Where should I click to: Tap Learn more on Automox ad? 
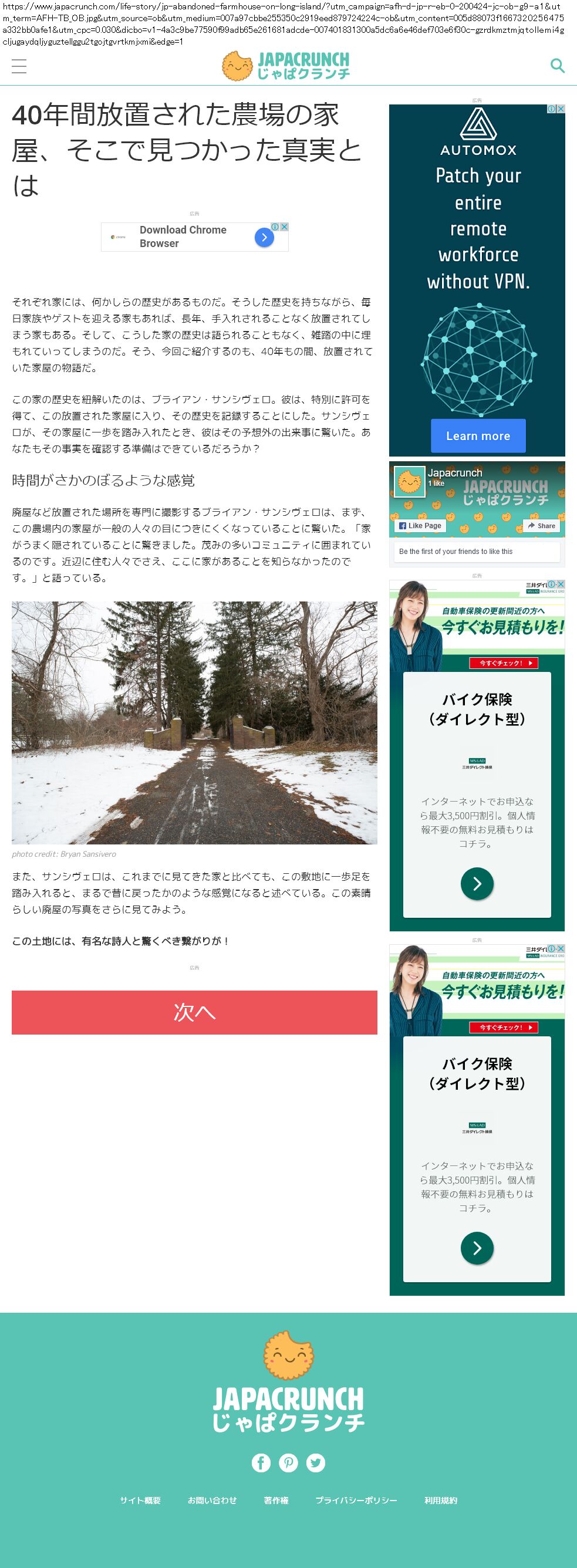(478, 436)
